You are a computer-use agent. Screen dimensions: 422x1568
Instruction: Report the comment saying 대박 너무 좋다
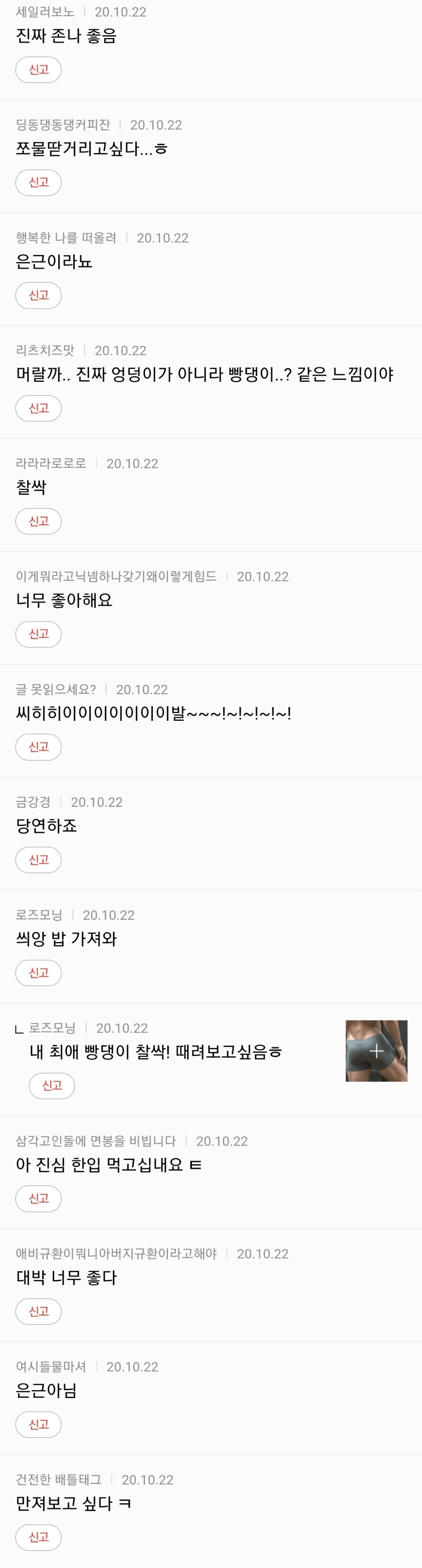pos(38,1311)
